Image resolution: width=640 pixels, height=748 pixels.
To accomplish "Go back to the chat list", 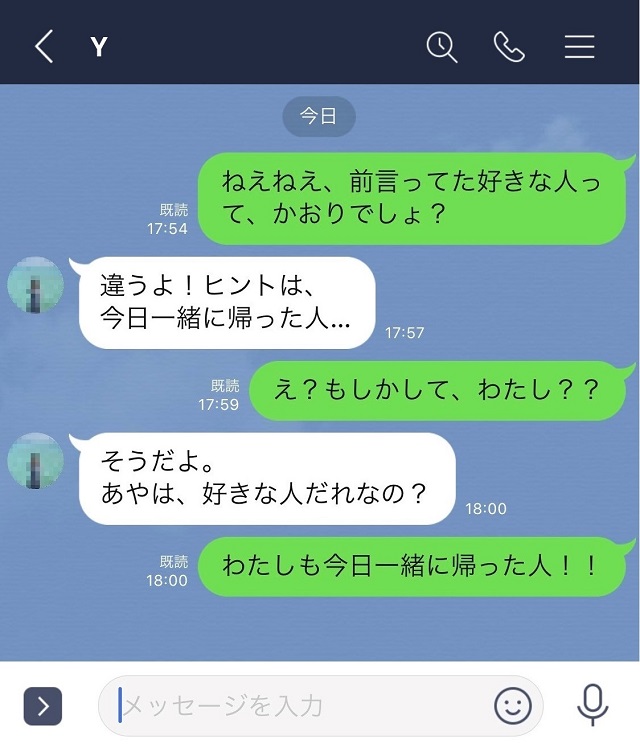I will (44, 47).
